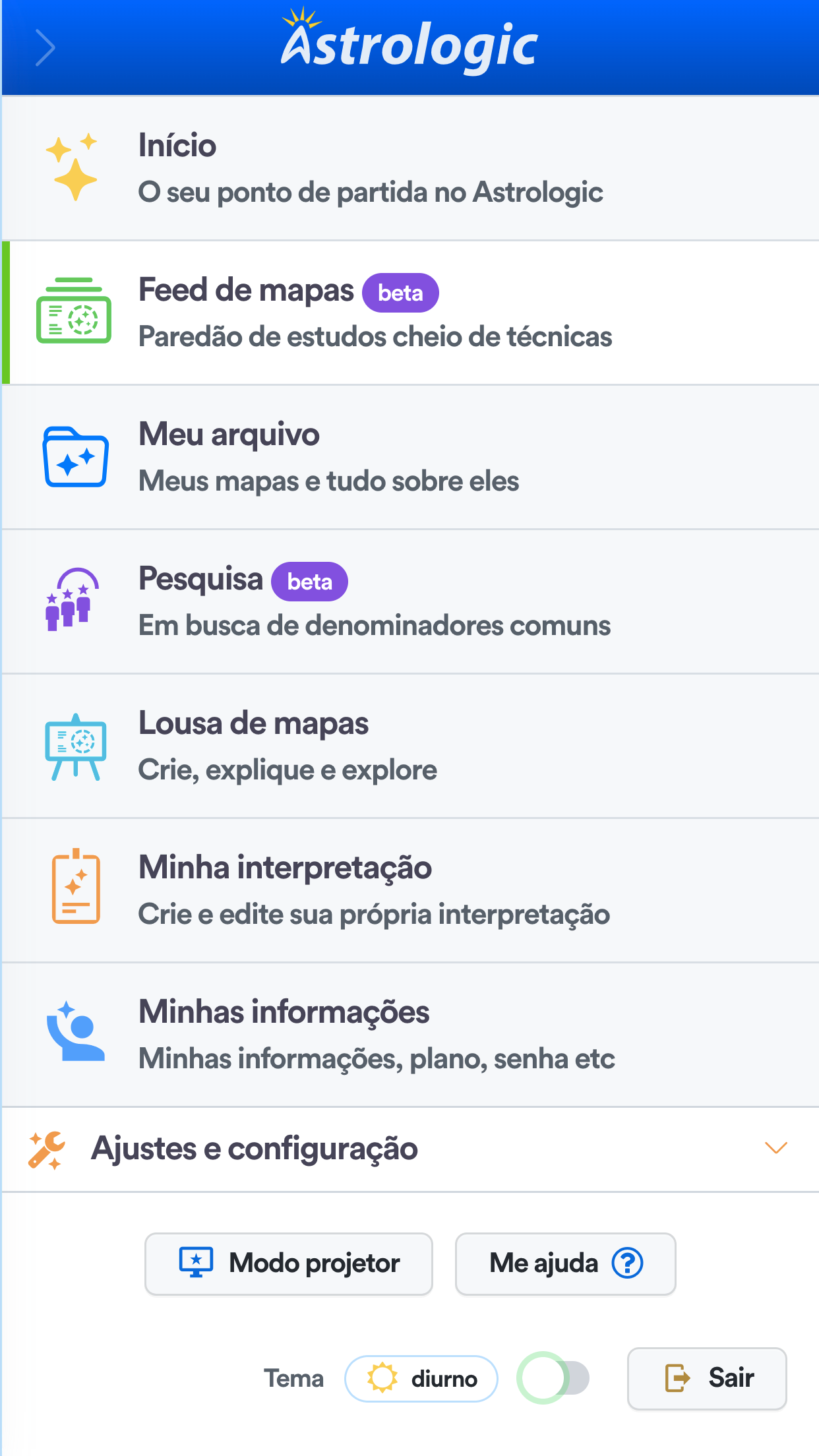The height and width of the screenshot is (1456, 819).
Task: Click the green Feed de mapas icon
Action: click(x=74, y=311)
